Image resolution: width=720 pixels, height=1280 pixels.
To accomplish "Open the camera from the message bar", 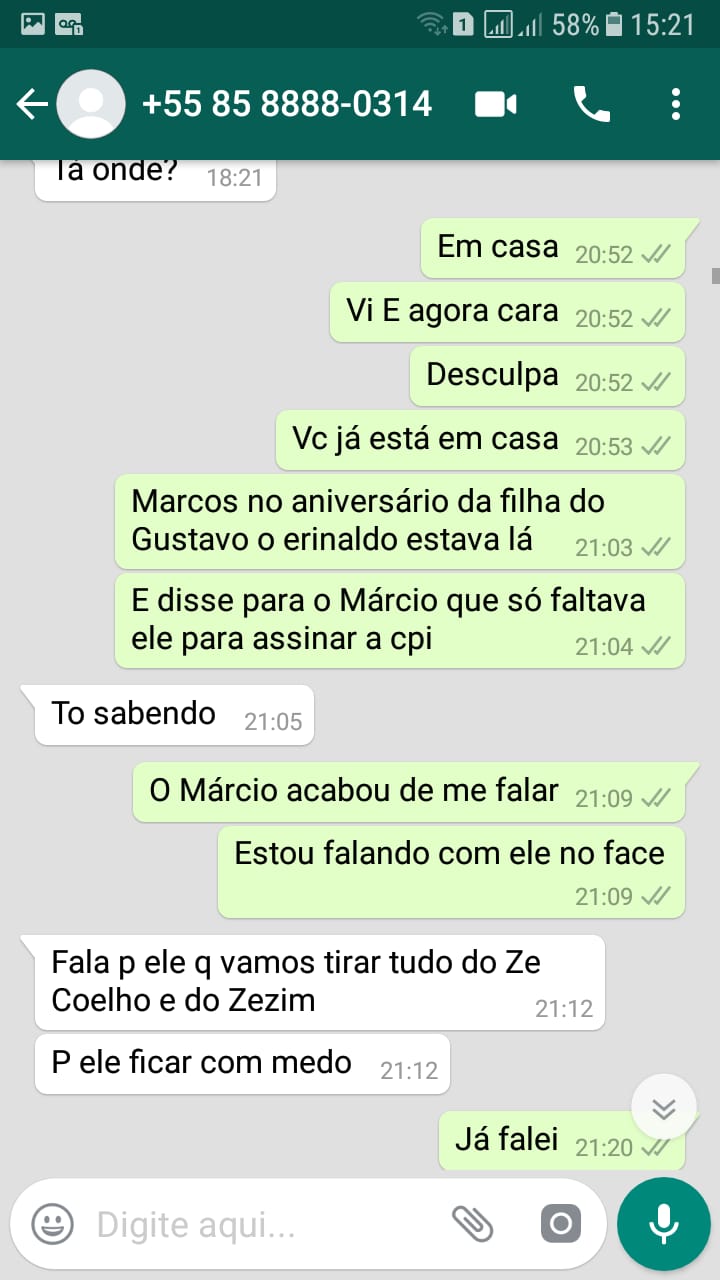I will pyautogui.click(x=560, y=1223).
